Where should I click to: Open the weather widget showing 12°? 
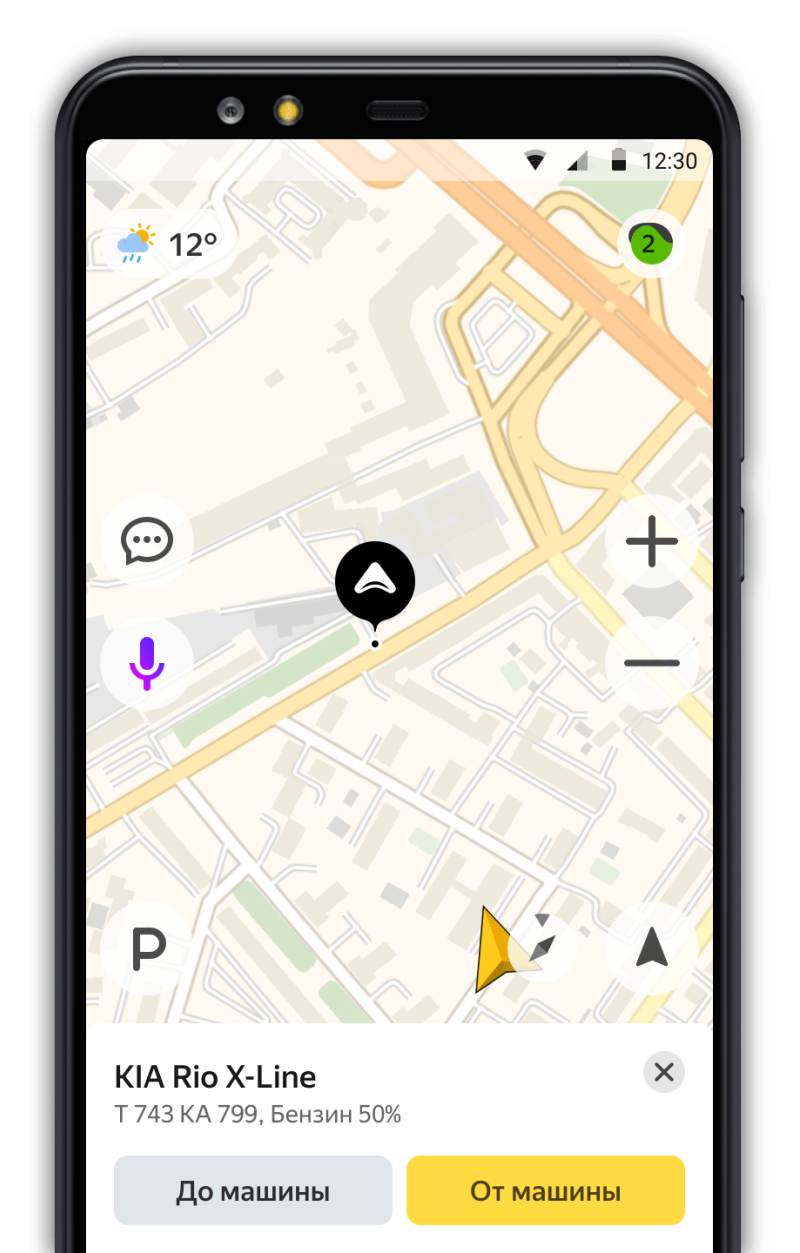pyautogui.click(x=167, y=243)
